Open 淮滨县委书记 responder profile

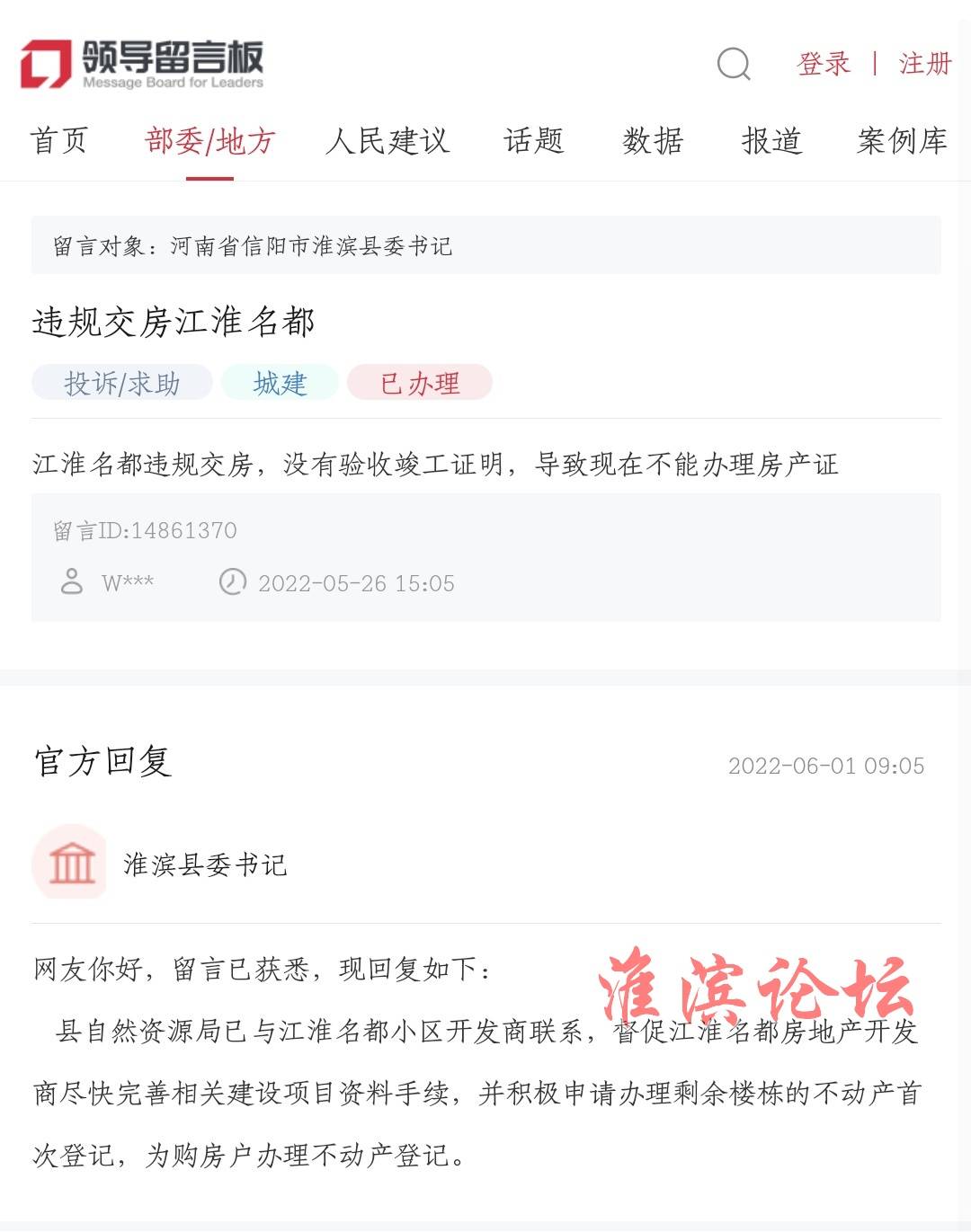[x=205, y=864]
